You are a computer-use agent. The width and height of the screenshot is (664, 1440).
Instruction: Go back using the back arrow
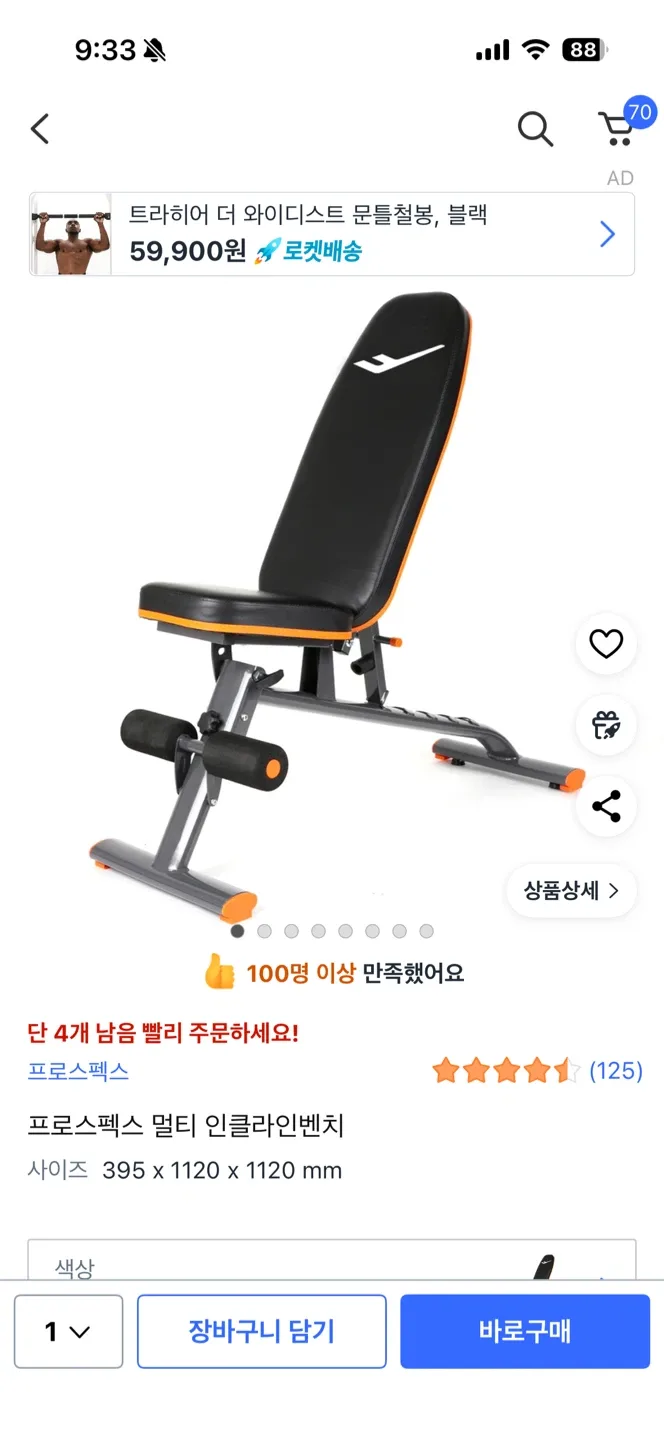pos(40,129)
